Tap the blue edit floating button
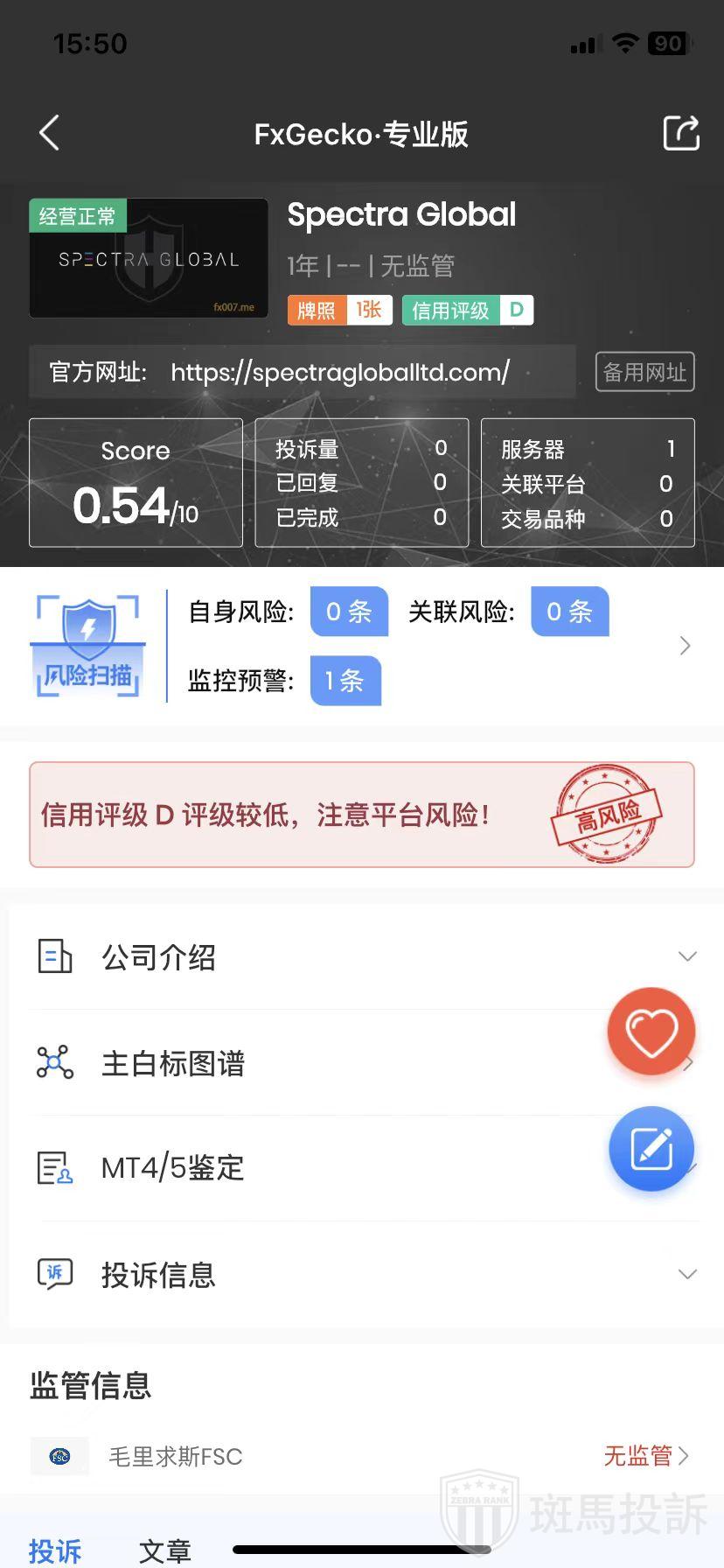Viewport: 724px width, 1568px height. 651,1149
